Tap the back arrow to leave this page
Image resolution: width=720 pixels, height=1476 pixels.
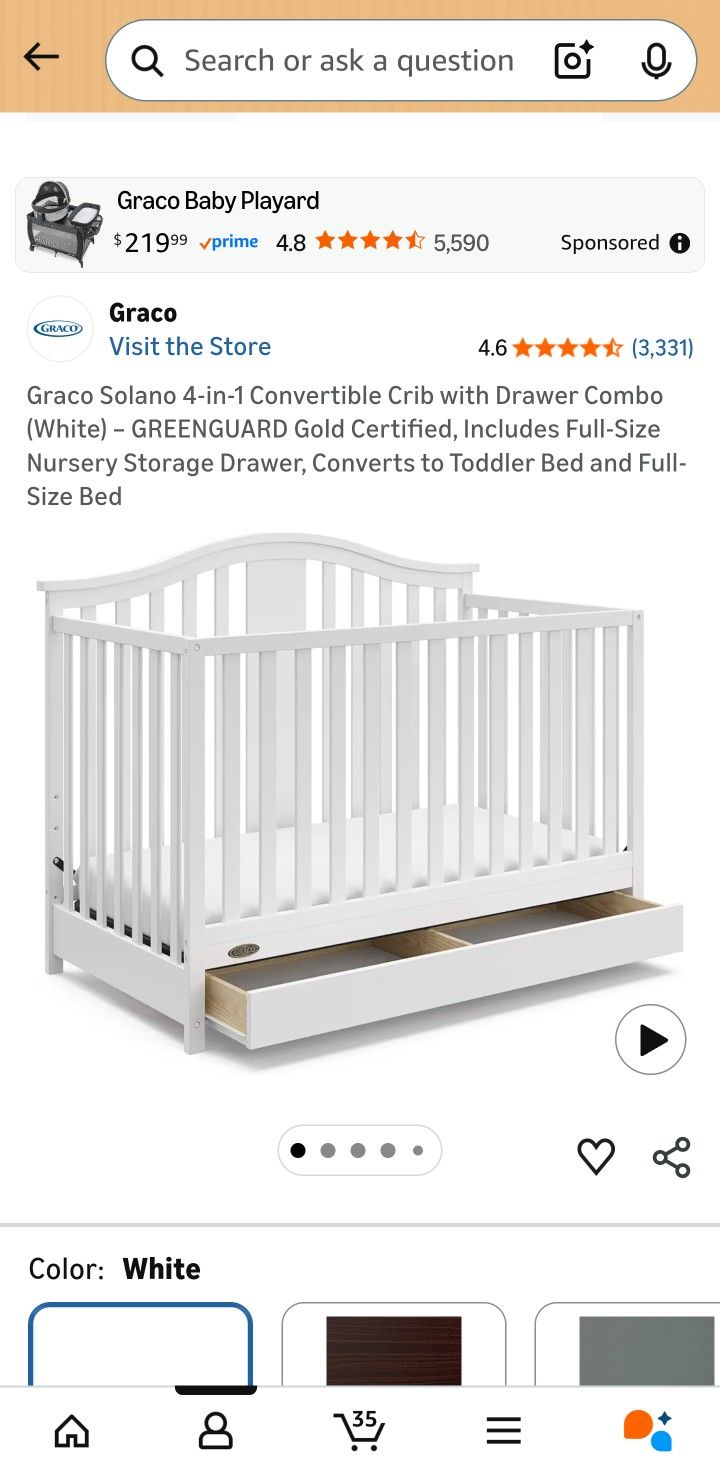click(x=40, y=57)
